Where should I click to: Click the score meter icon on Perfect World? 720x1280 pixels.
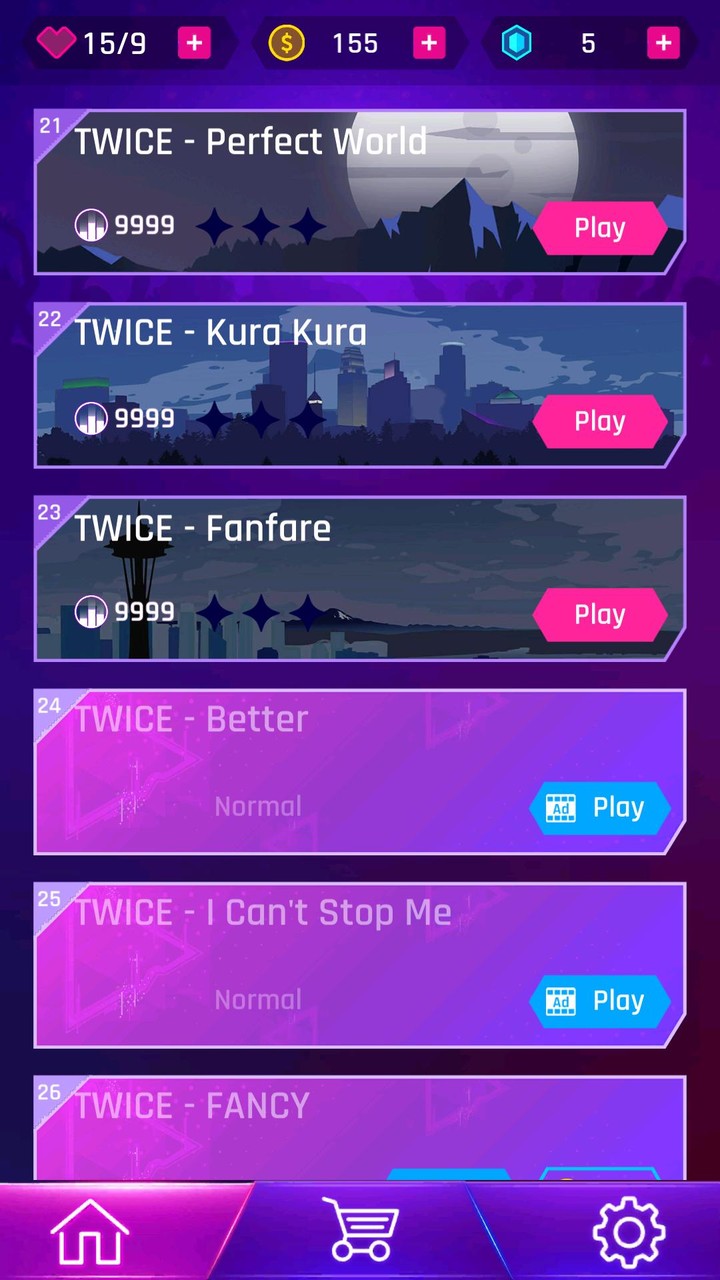pos(91,225)
